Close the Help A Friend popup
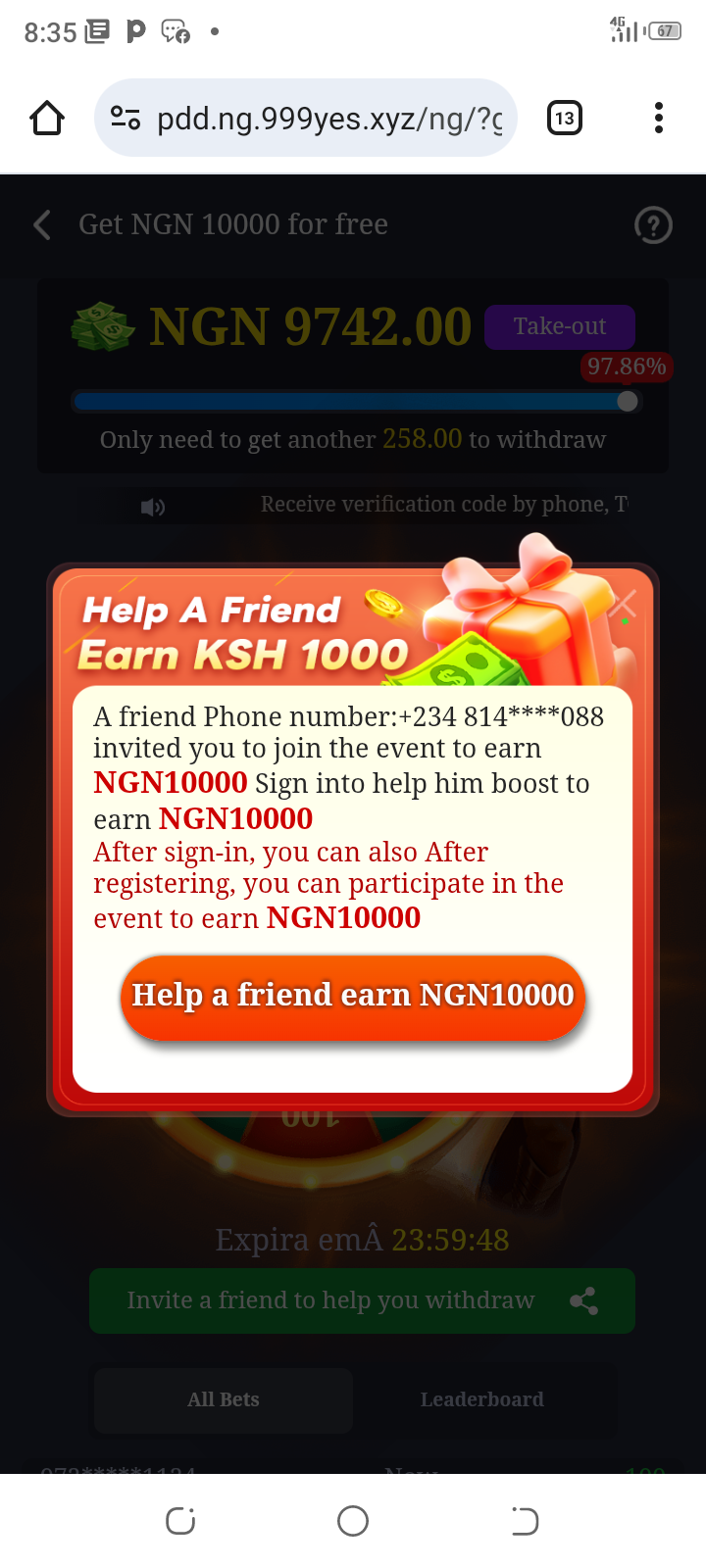 (624, 605)
